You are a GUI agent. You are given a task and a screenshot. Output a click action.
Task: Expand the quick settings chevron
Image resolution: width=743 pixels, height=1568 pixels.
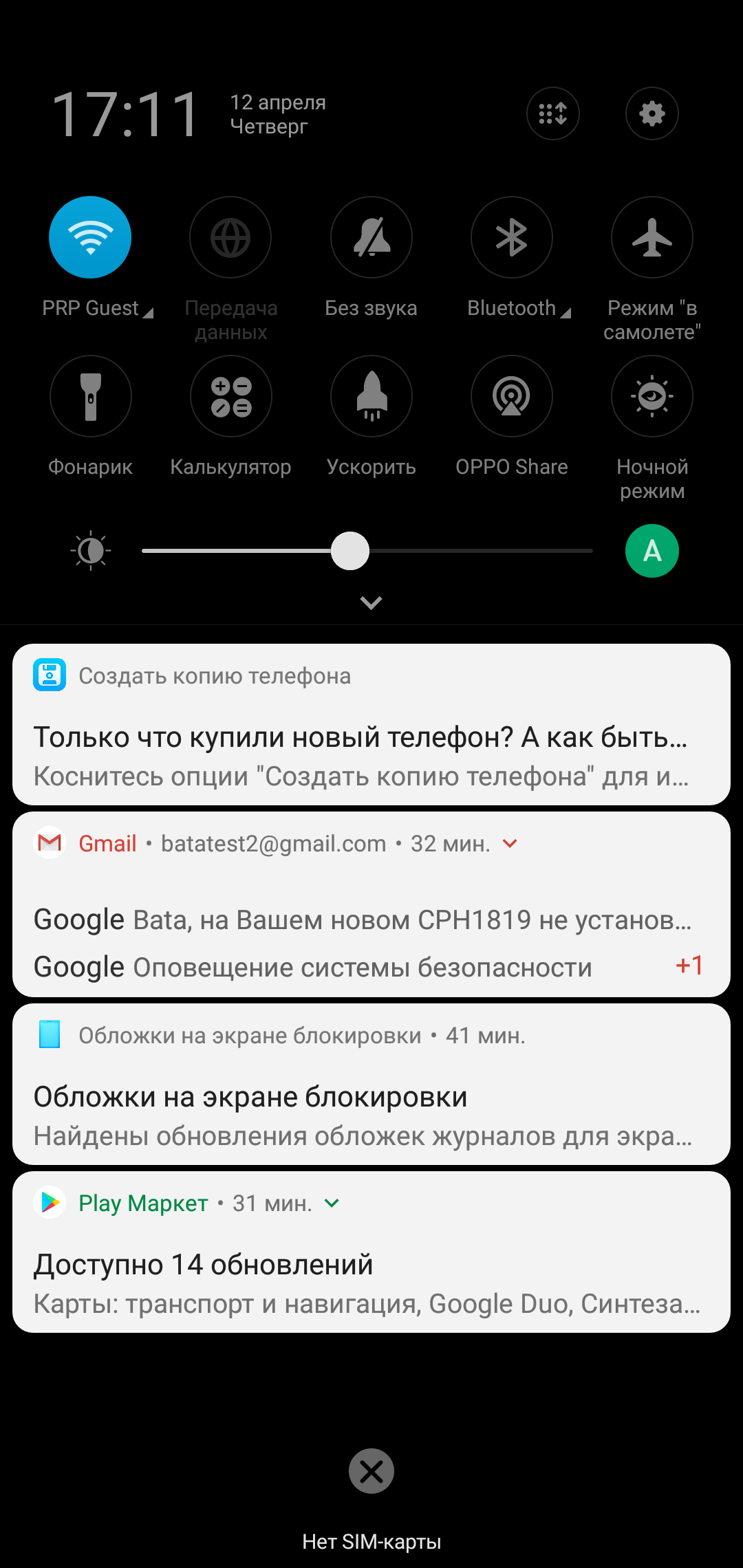(x=371, y=603)
